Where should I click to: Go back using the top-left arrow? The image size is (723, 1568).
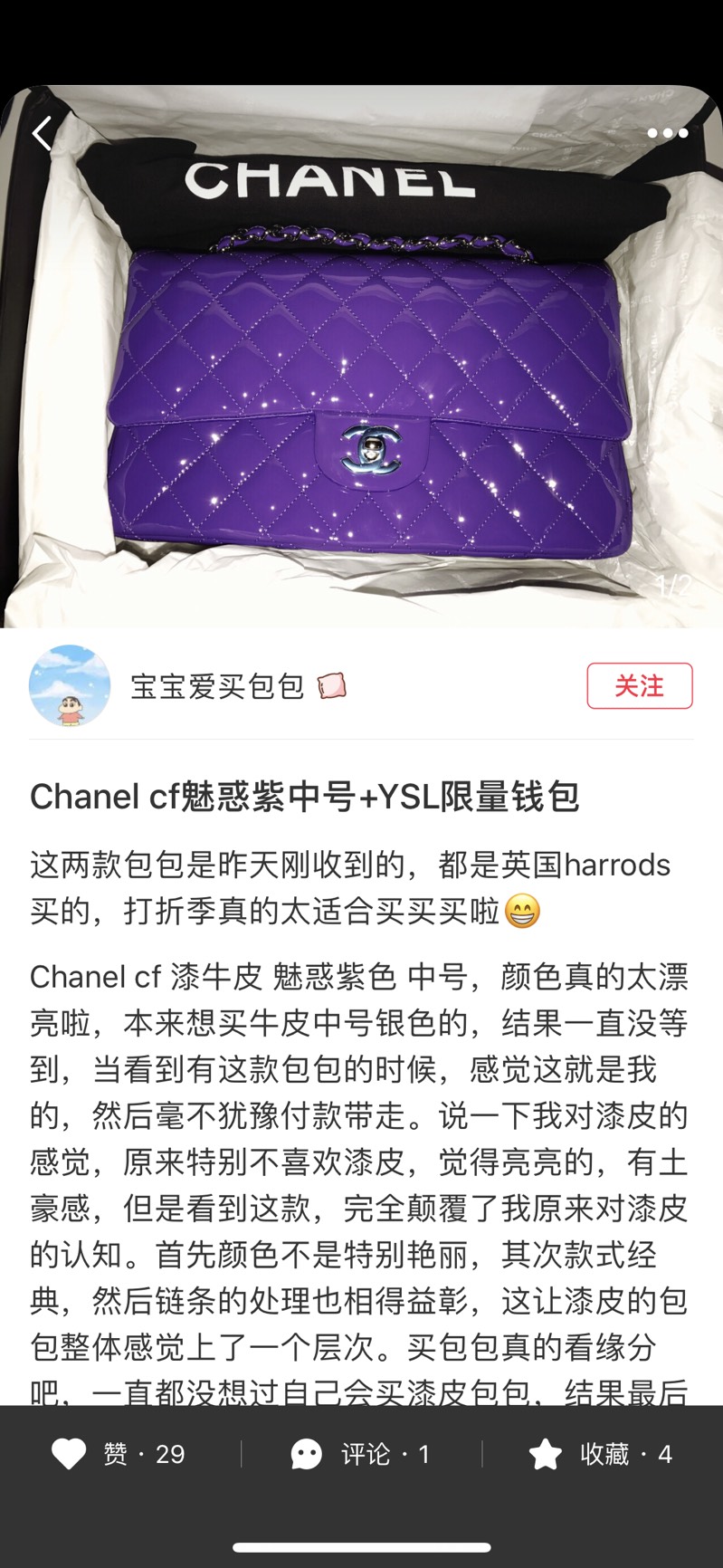[x=42, y=134]
